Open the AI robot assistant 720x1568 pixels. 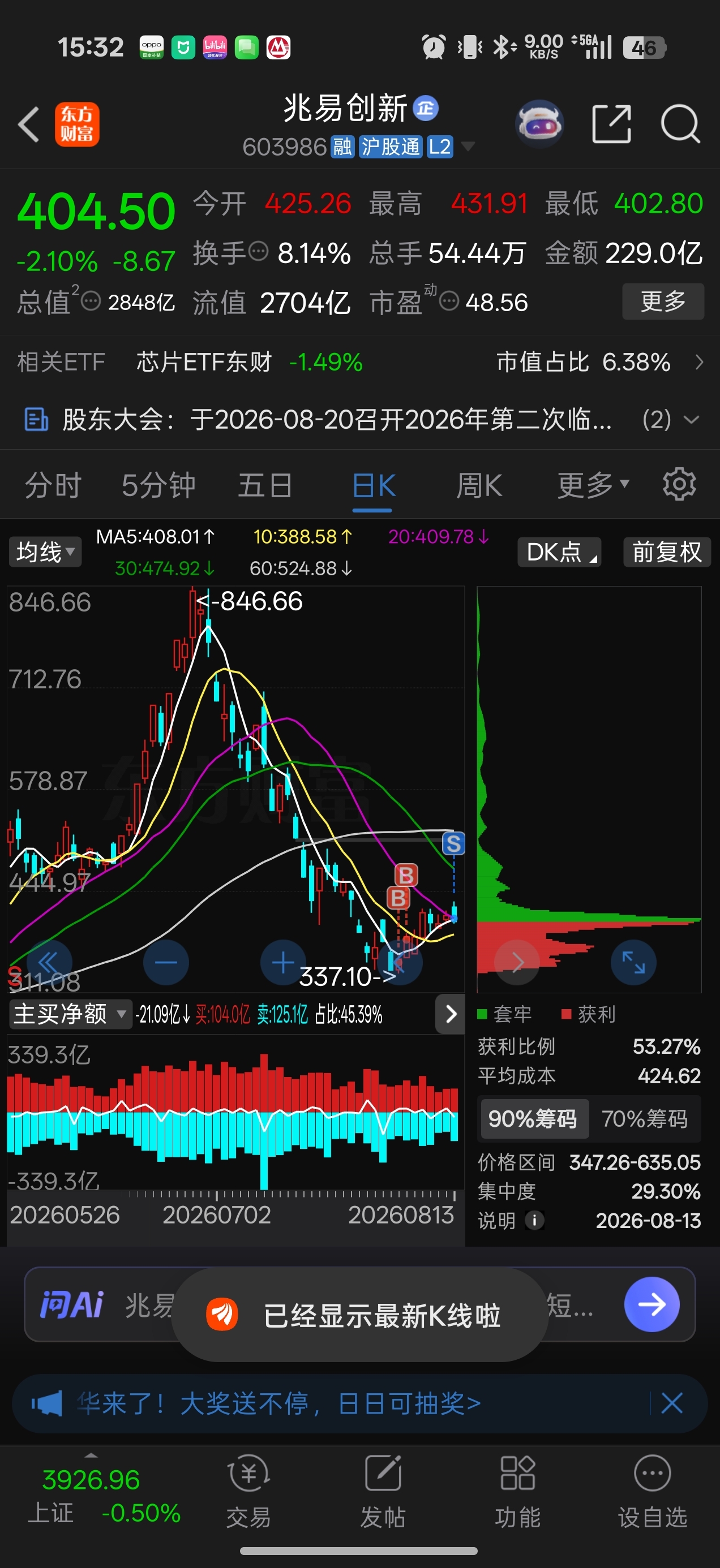click(x=539, y=123)
